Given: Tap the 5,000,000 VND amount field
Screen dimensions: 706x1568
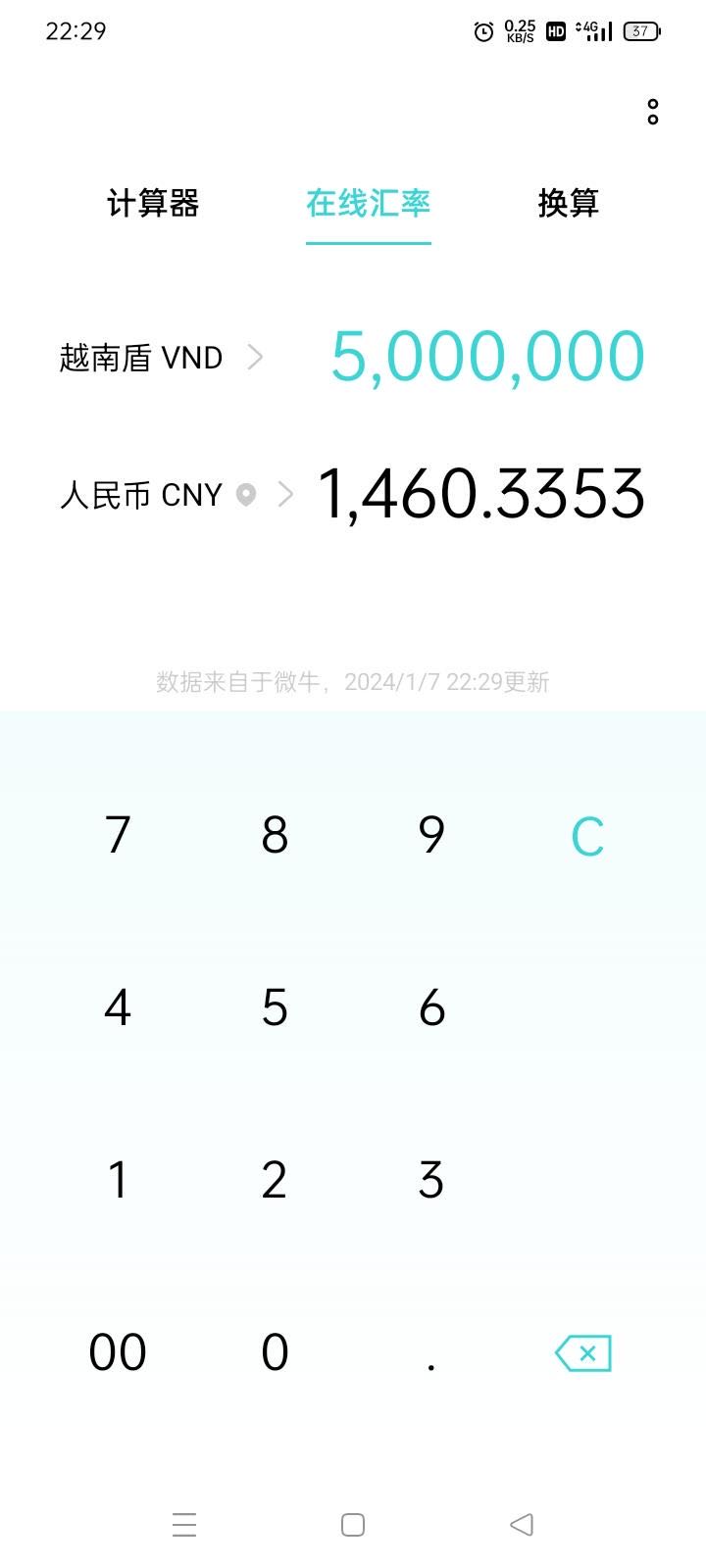Looking at the screenshot, I should pos(487,356).
